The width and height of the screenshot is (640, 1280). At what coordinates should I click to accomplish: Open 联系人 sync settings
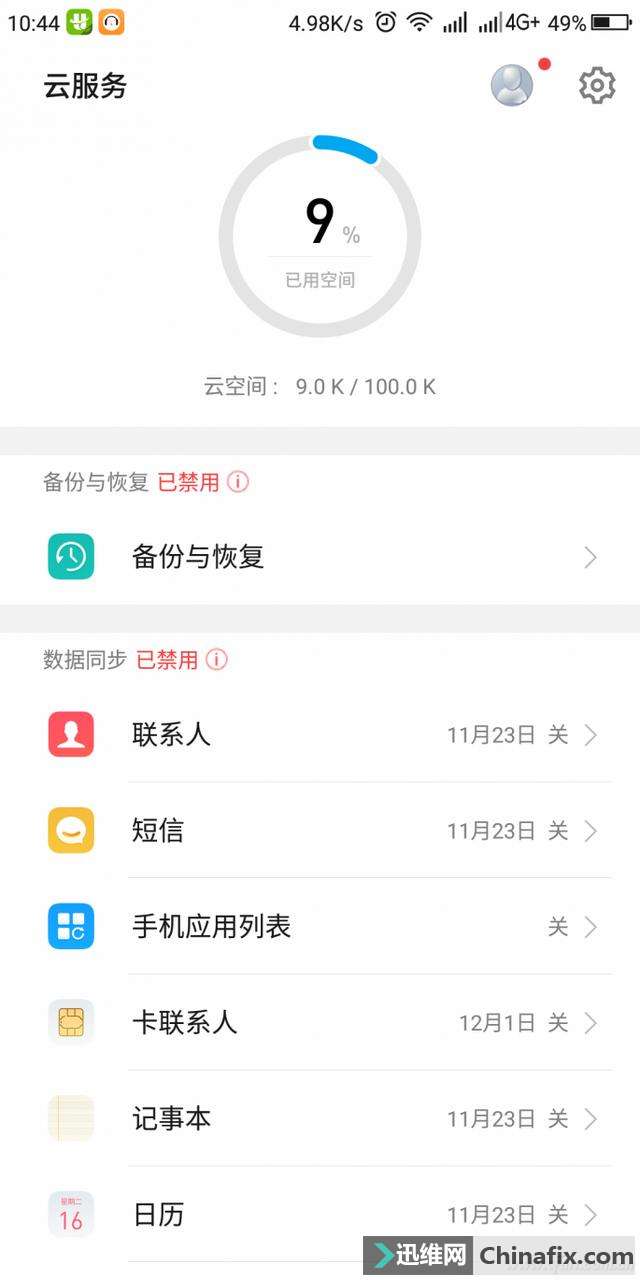point(320,735)
